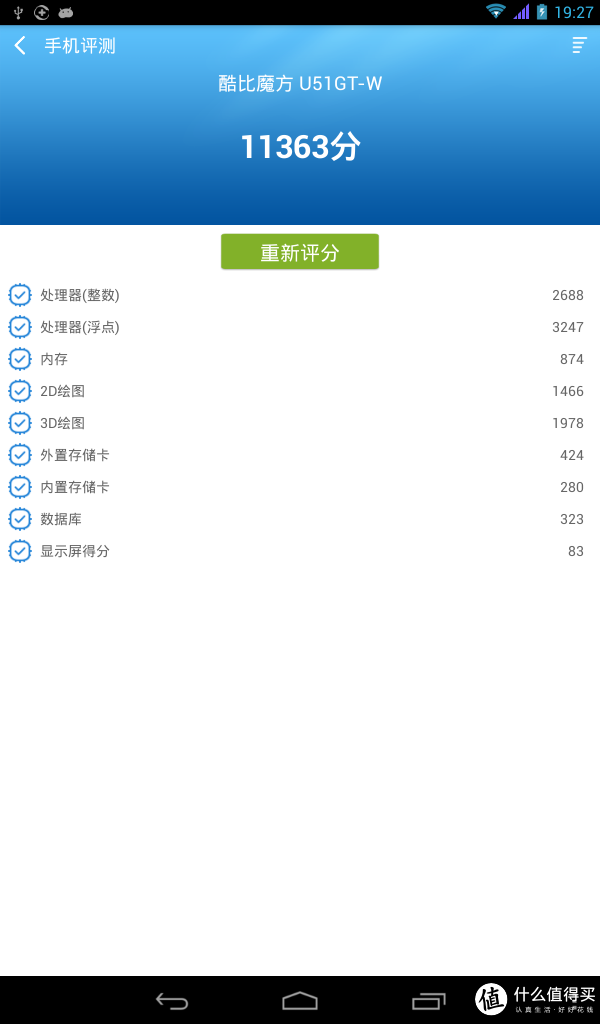Viewport: 600px width, 1024px height.
Task: Toggle the 数据库 checkbox
Action: 20,519
